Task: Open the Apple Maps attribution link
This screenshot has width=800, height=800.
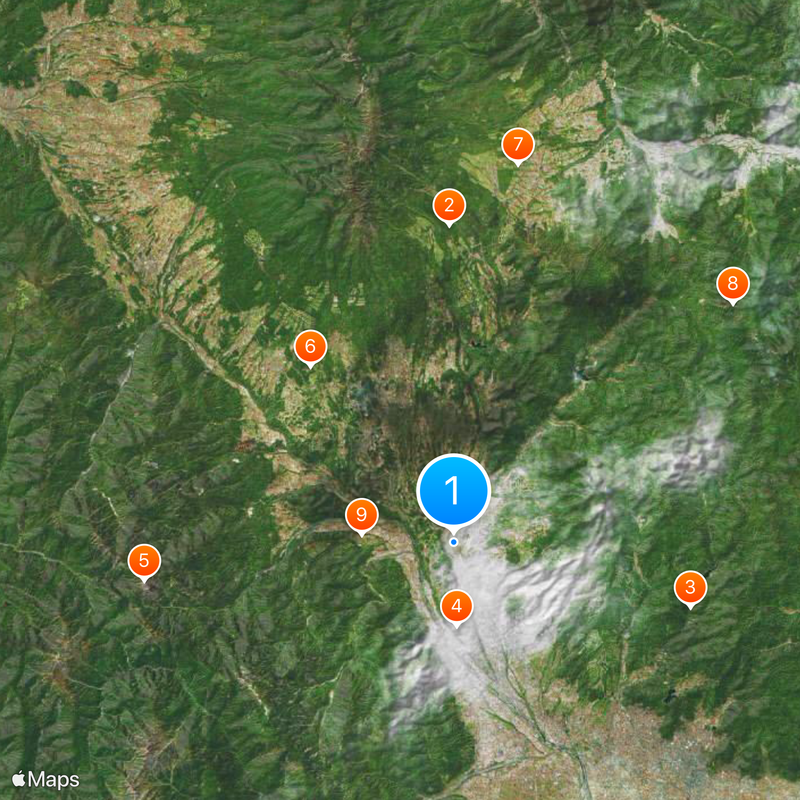Action: click(46, 779)
